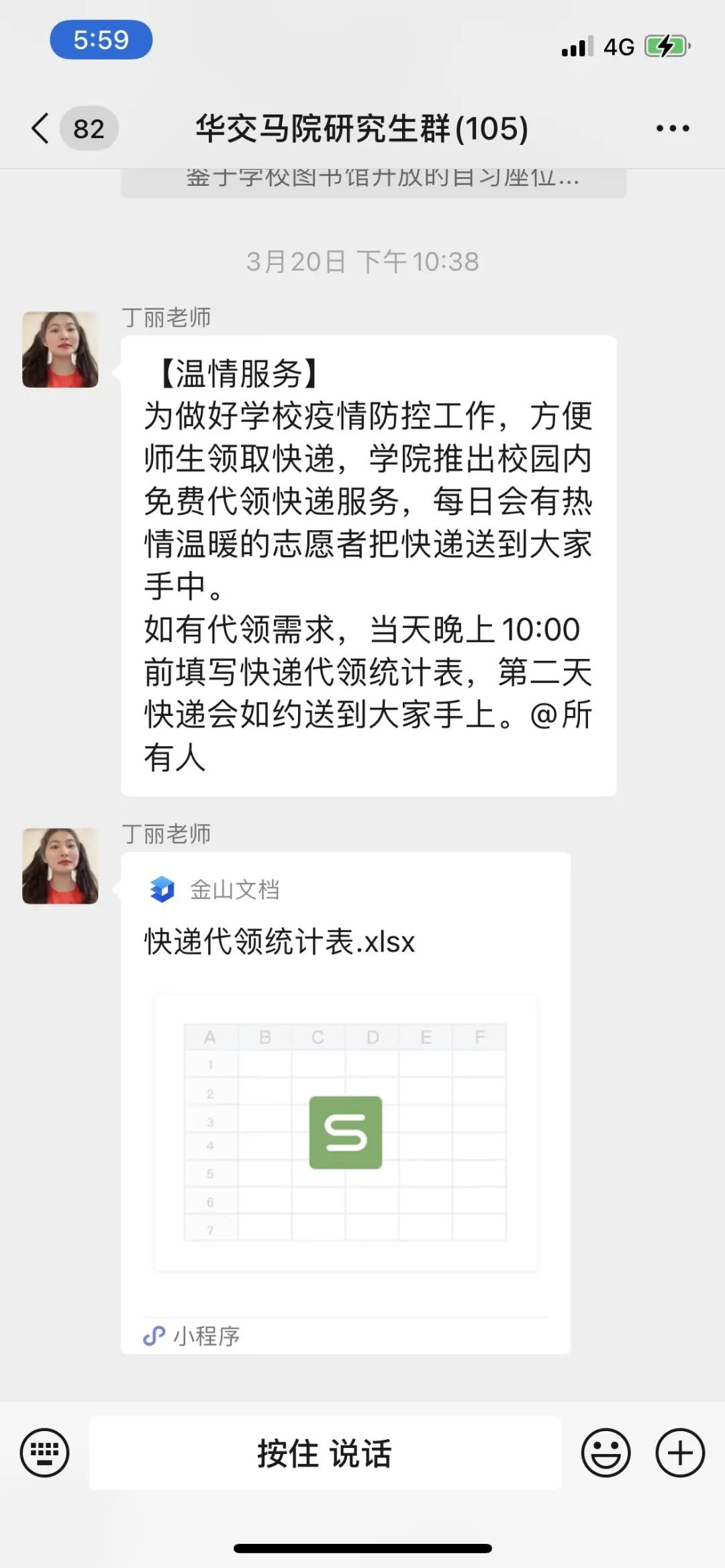This screenshot has width=725, height=1568.
Task: Open the plus attachments menu
Action: tap(679, 1453)
